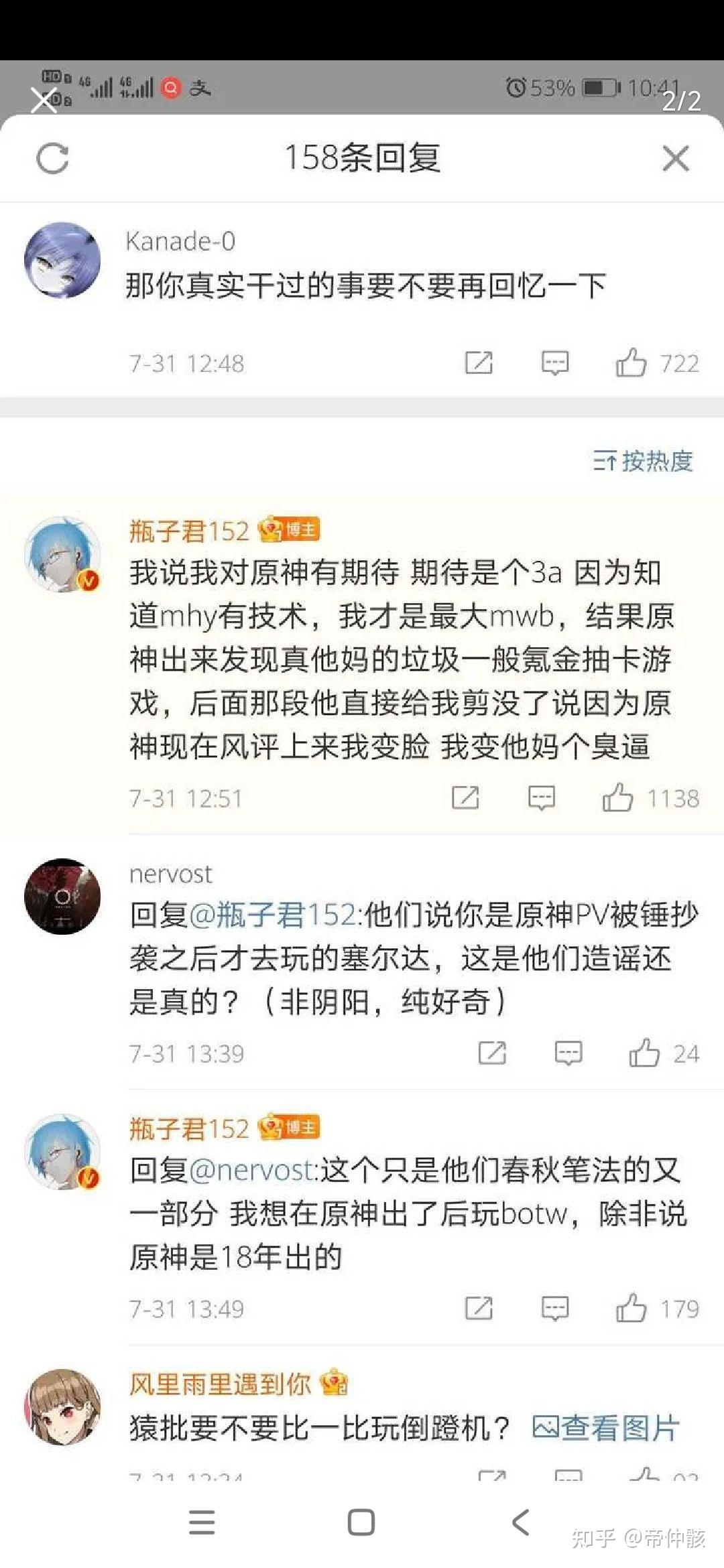Reply to 瓶子君152's 12:51 comment
724x1568 pixels.
click(x=541, y=797)
